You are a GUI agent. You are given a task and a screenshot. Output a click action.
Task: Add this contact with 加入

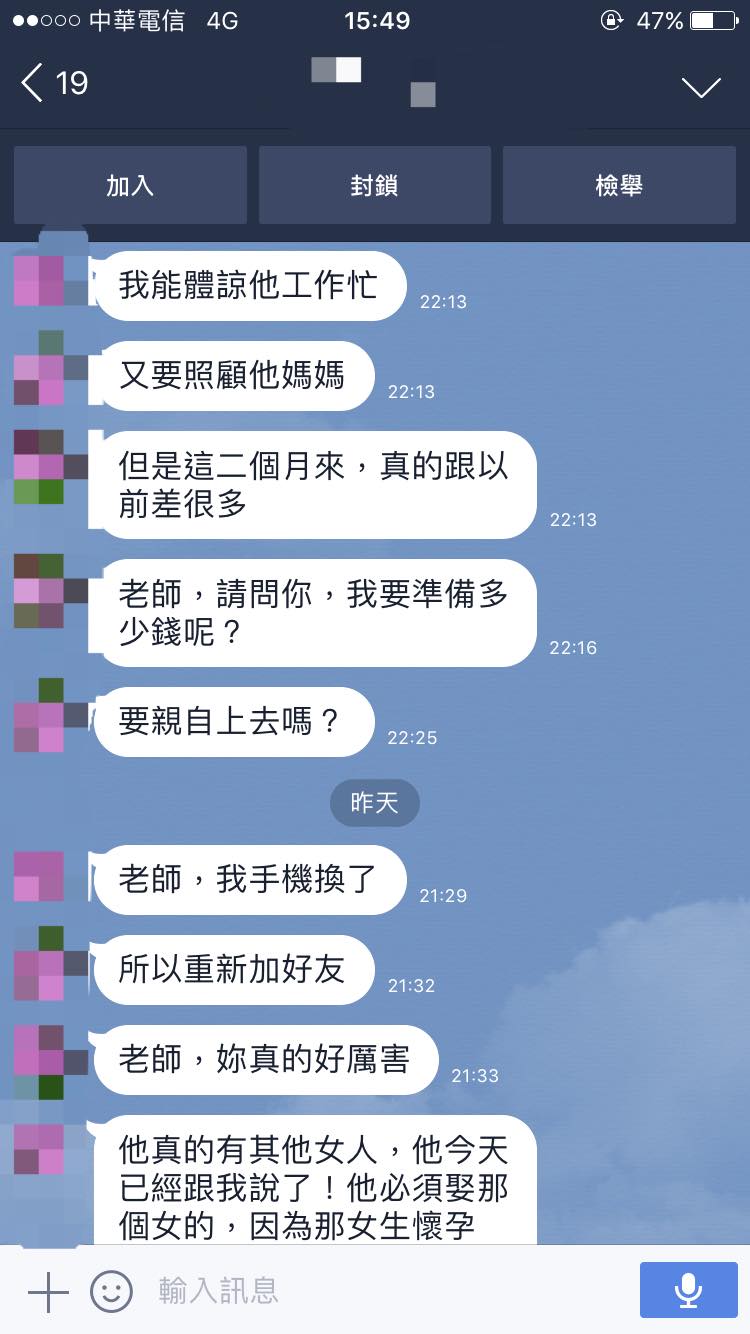tap(130, 185)
